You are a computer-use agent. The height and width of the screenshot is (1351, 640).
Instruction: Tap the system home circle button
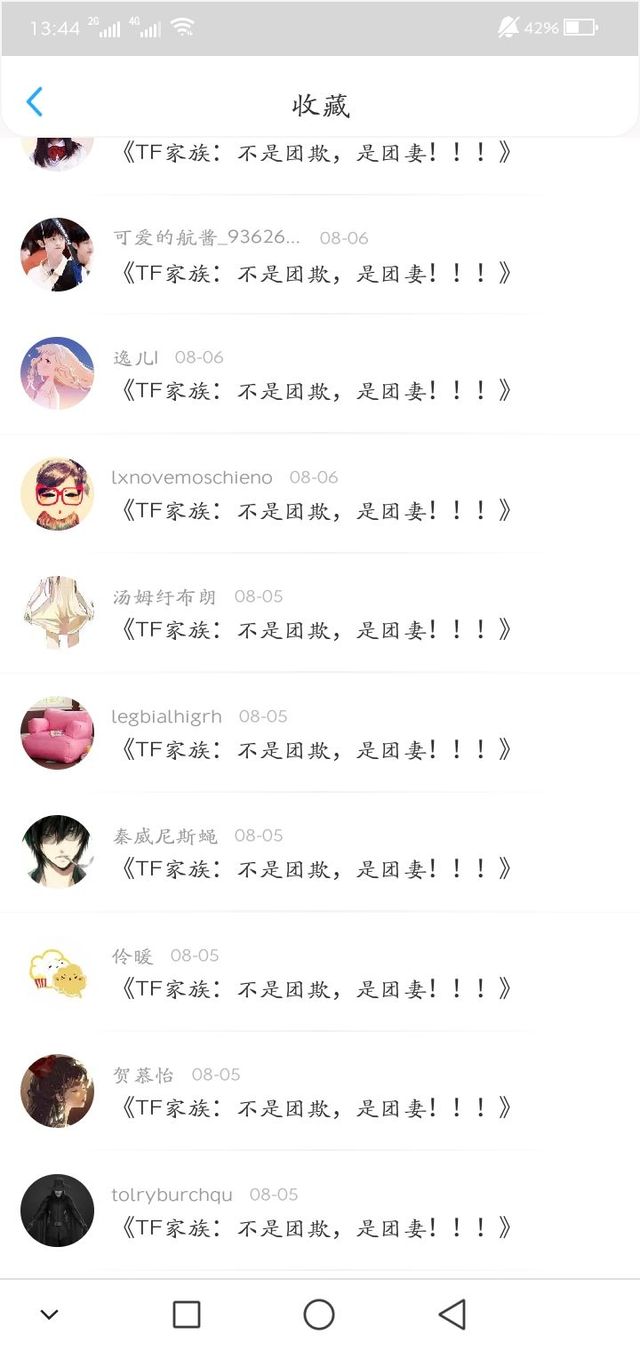[319, 1314]
